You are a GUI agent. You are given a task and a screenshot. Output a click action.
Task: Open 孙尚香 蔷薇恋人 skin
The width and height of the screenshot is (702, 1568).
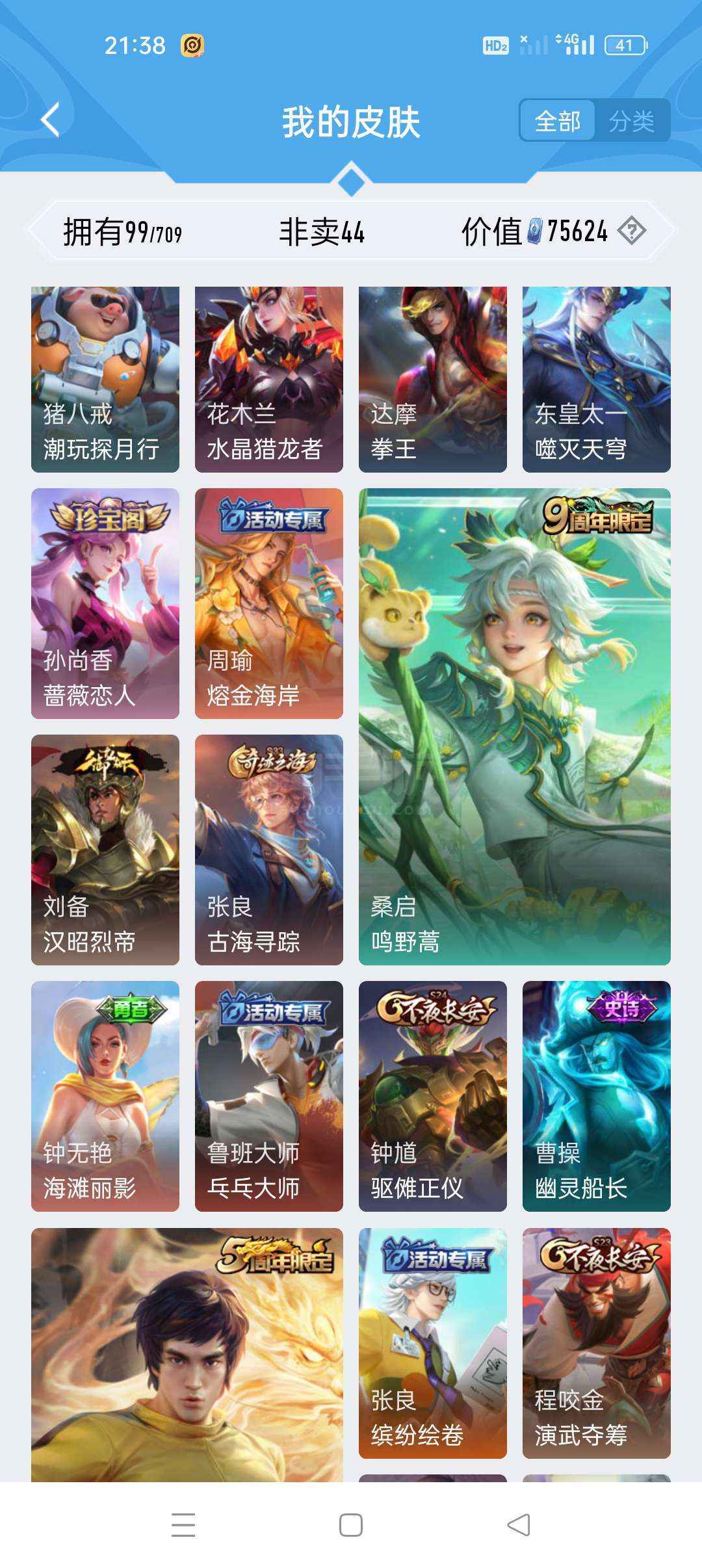[105, 603]
